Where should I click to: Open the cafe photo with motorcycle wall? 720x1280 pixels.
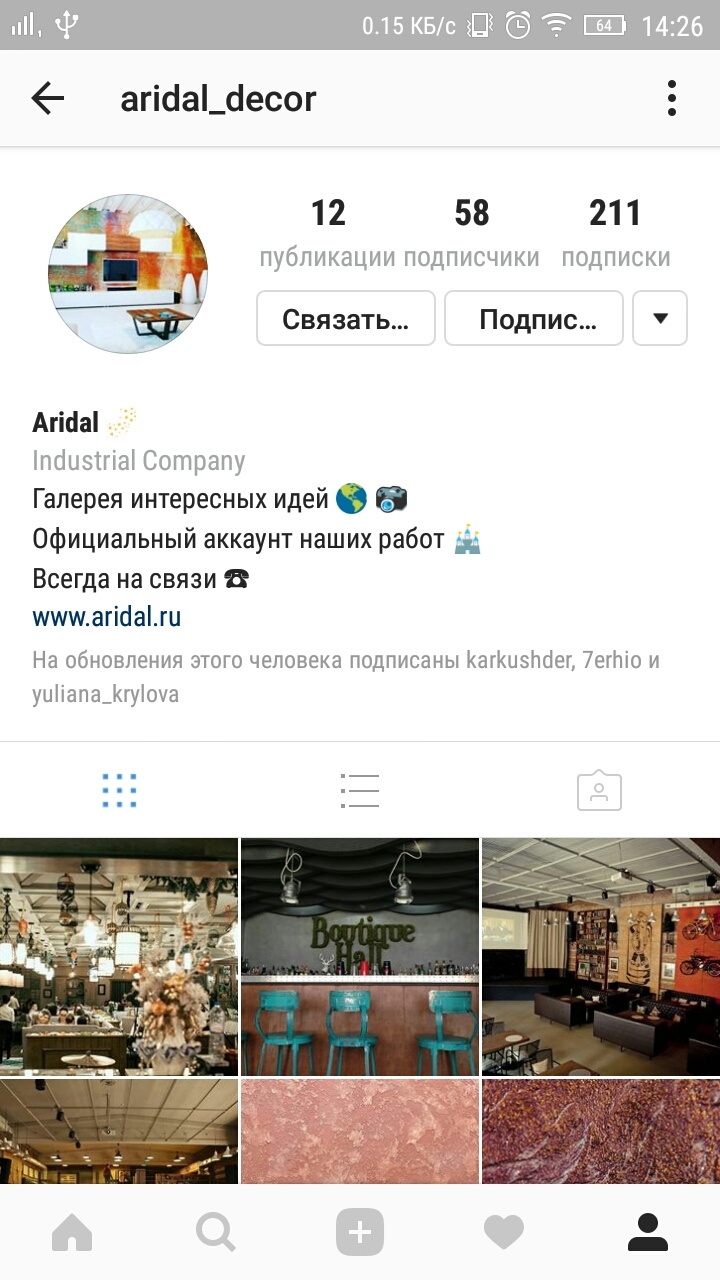pyautogui.click(x=600, y=956)
